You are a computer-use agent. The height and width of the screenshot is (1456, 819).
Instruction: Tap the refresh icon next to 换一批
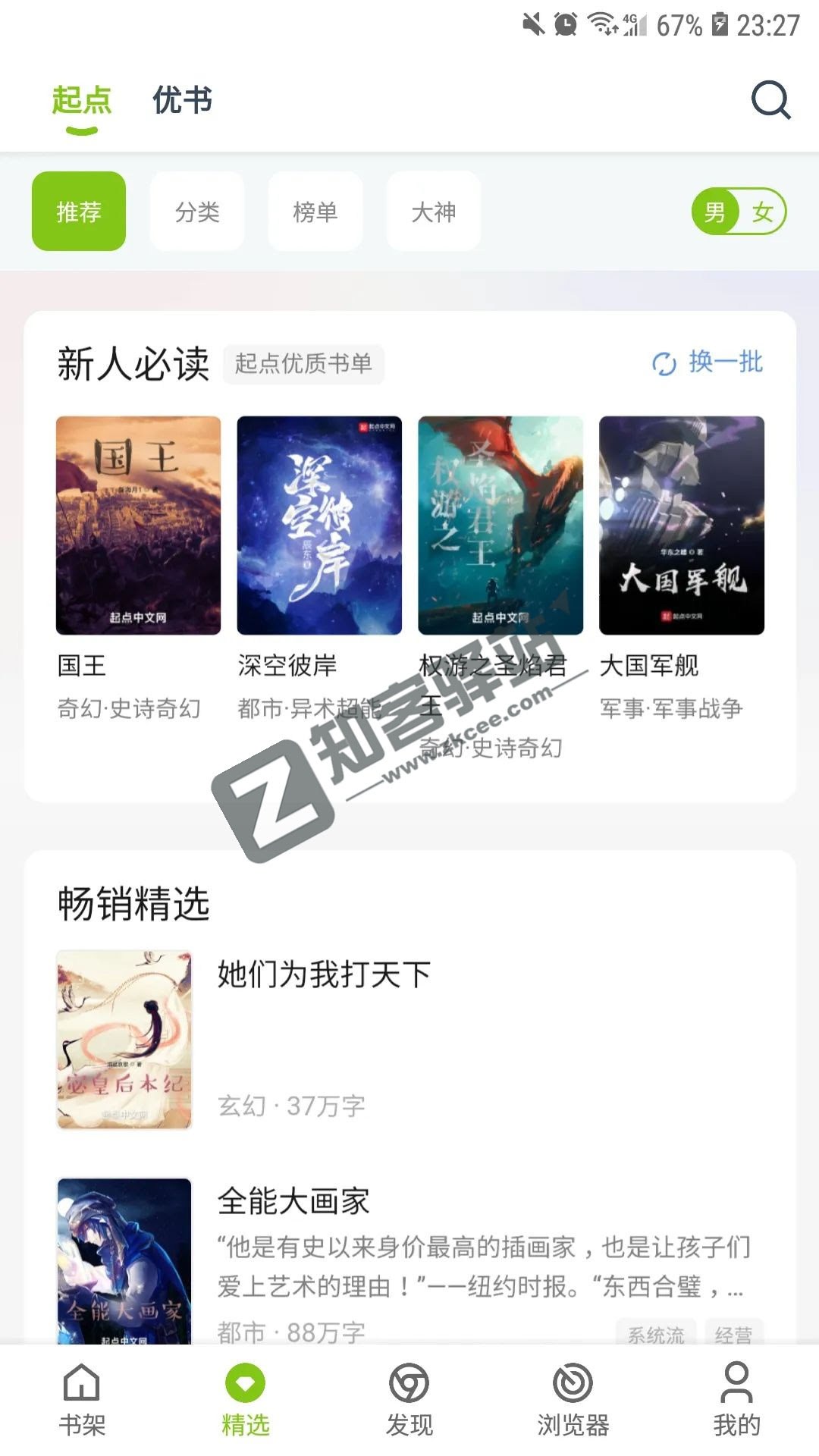tap(664, 363)
